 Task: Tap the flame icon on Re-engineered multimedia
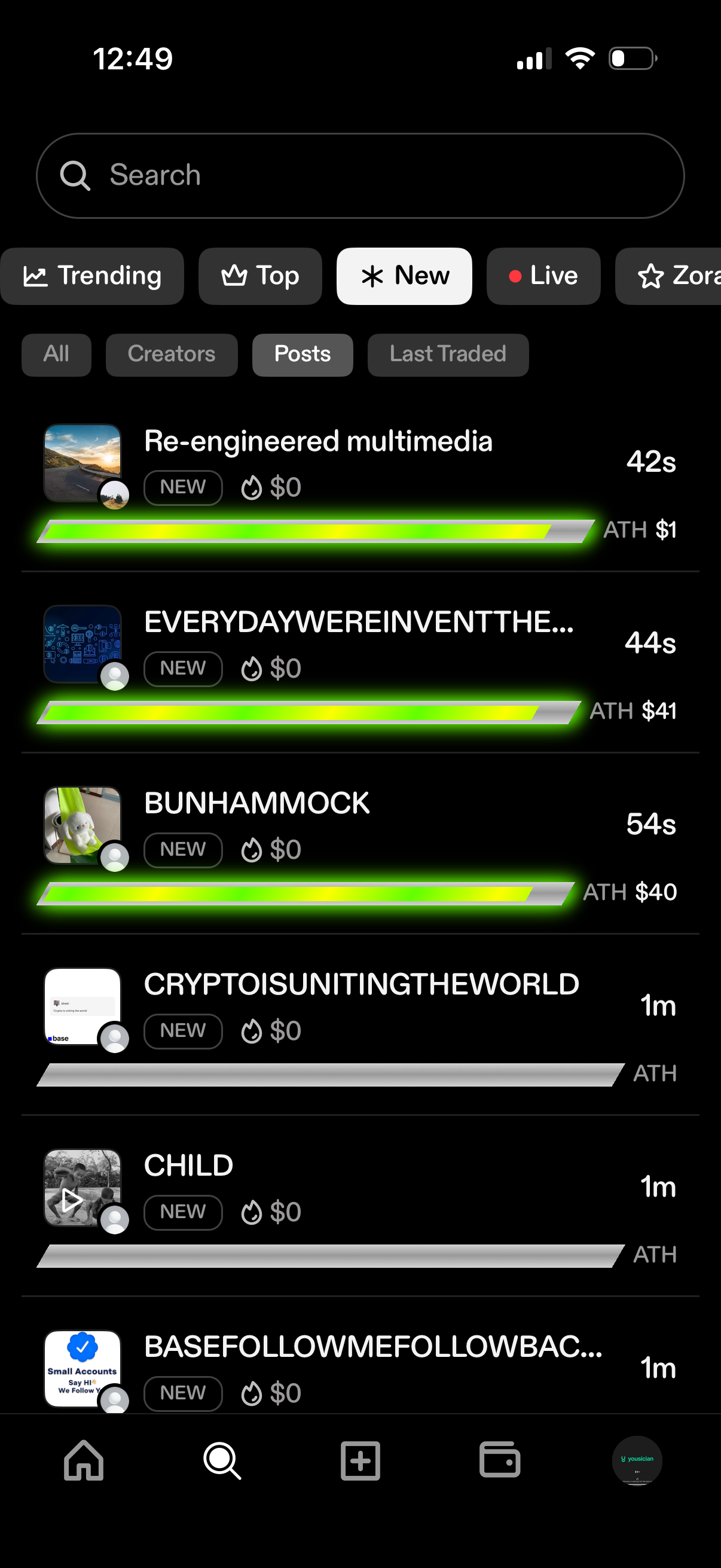(251, 487)
